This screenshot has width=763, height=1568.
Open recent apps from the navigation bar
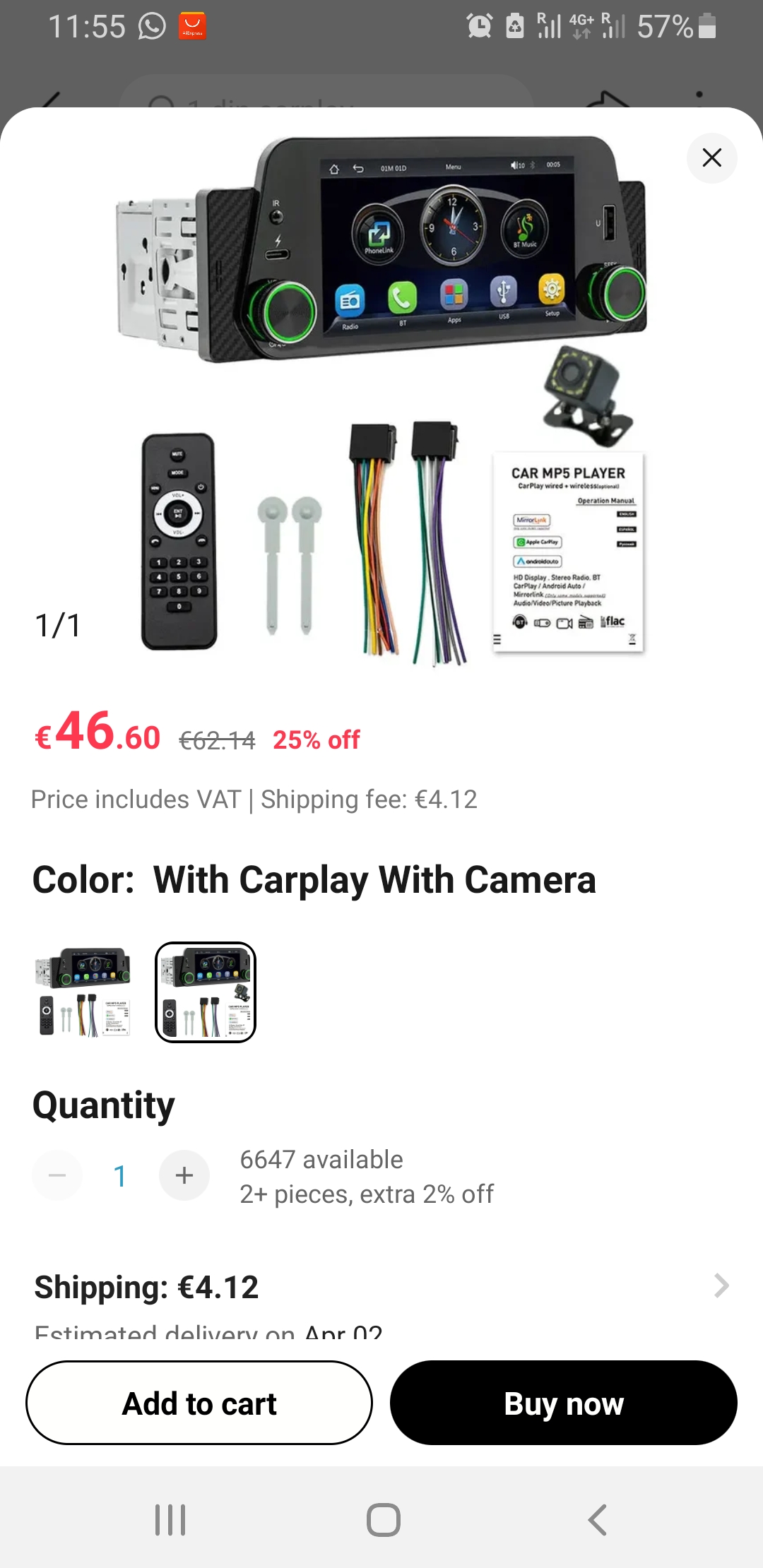coord(170,1520)
